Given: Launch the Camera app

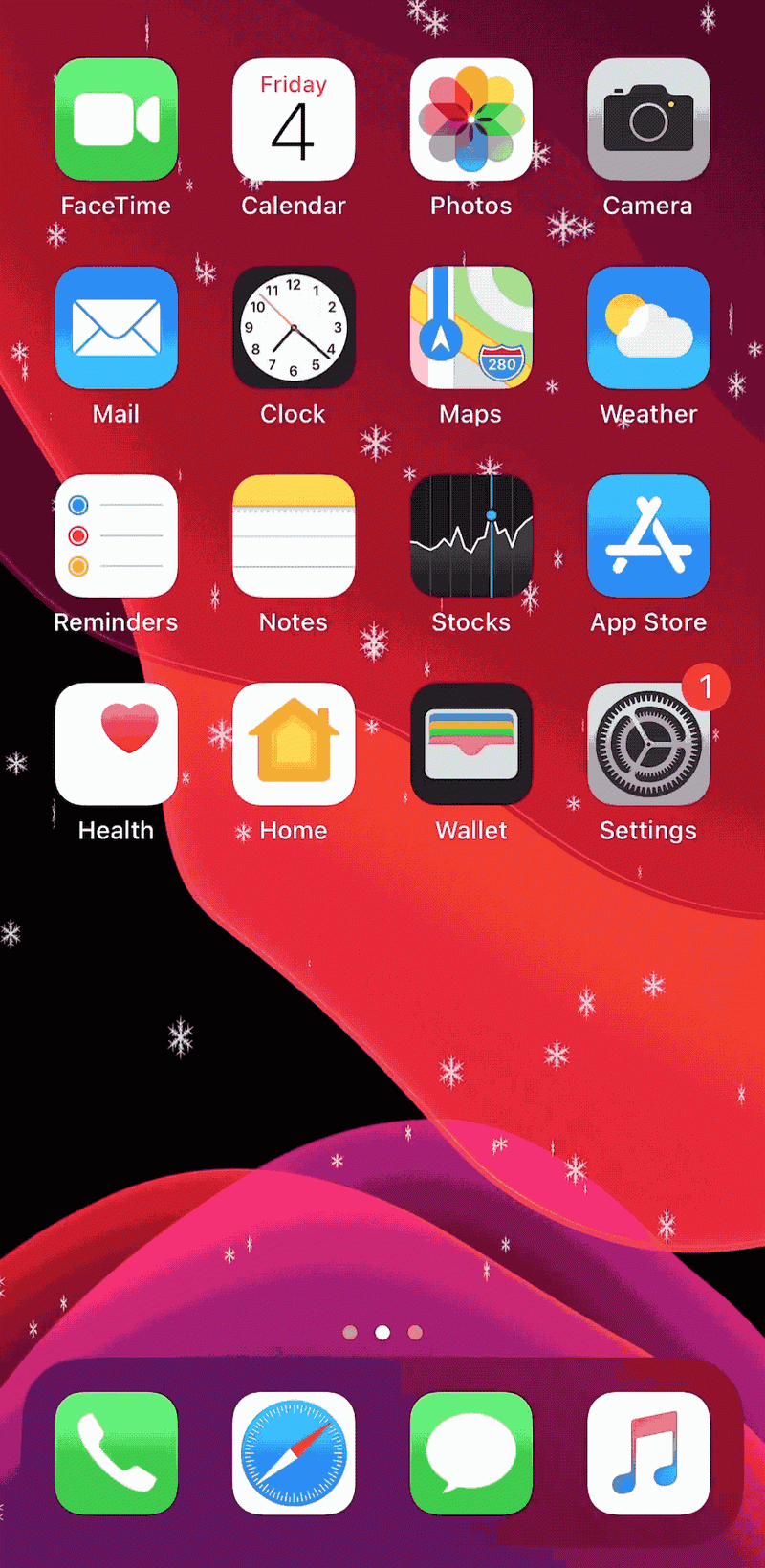Looking at the screenshot, I should point(648,120).
